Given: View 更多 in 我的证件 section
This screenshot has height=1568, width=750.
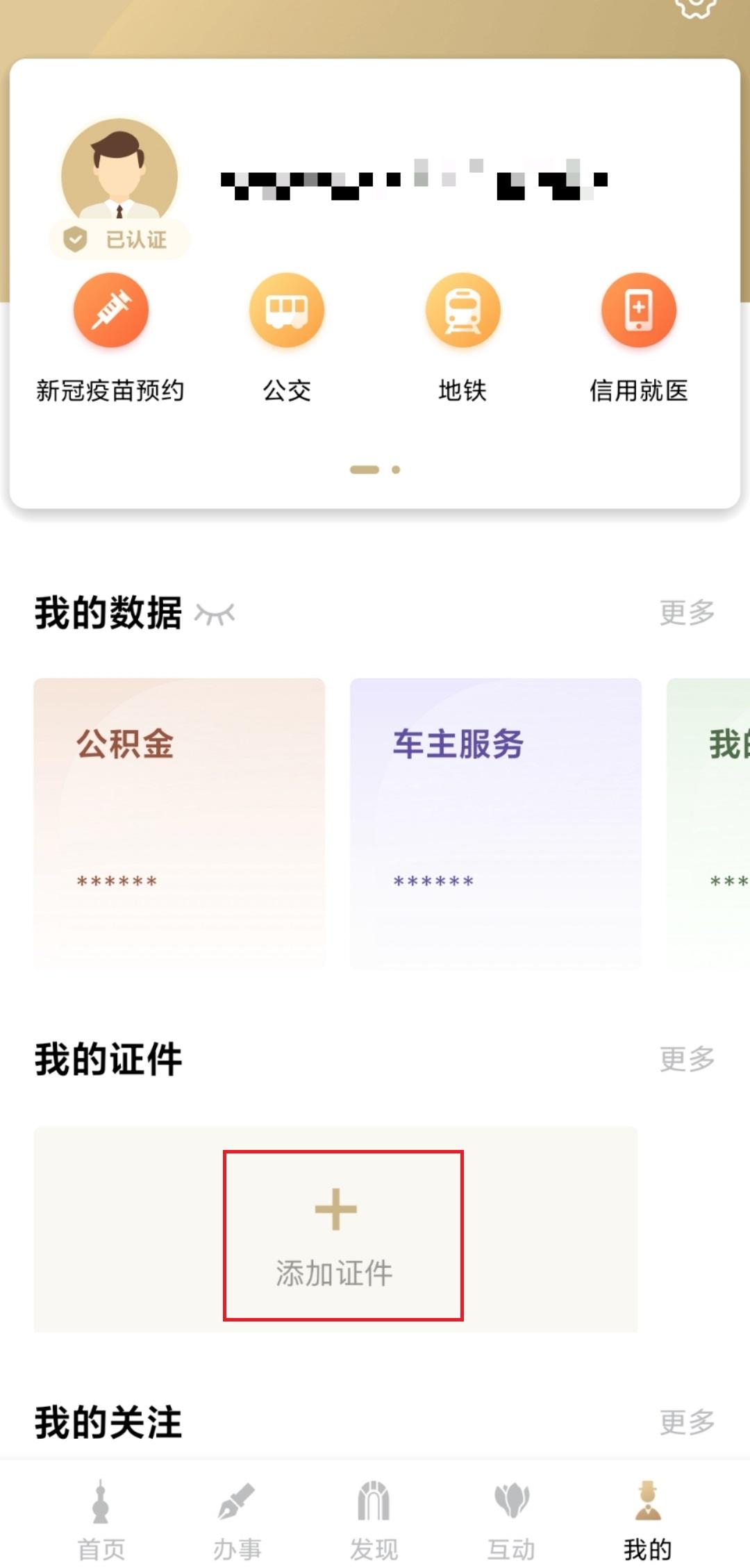Looking at the screenshot, I should [x=687, y=1059].
